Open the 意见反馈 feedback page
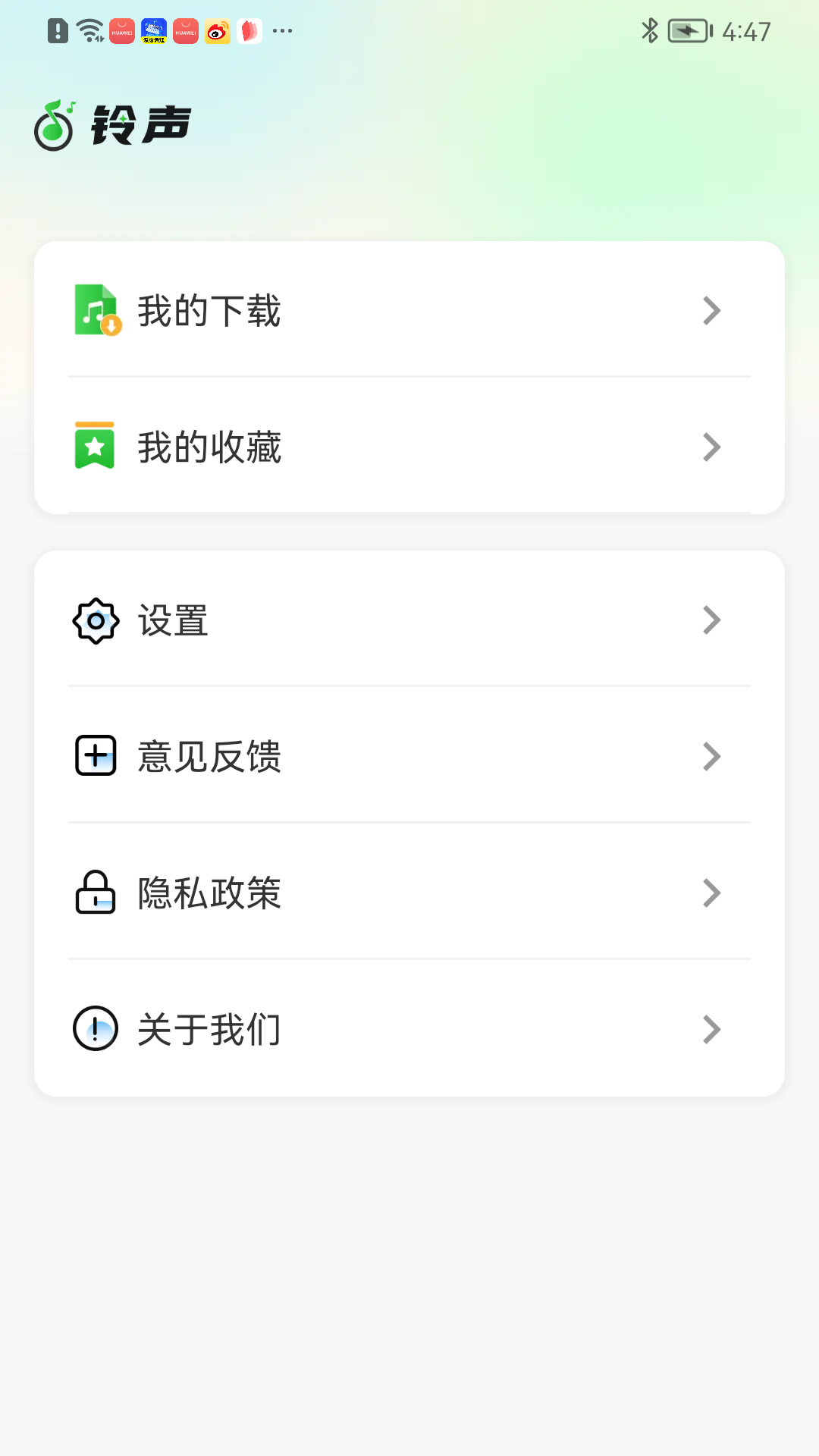 tap(409, 756)
